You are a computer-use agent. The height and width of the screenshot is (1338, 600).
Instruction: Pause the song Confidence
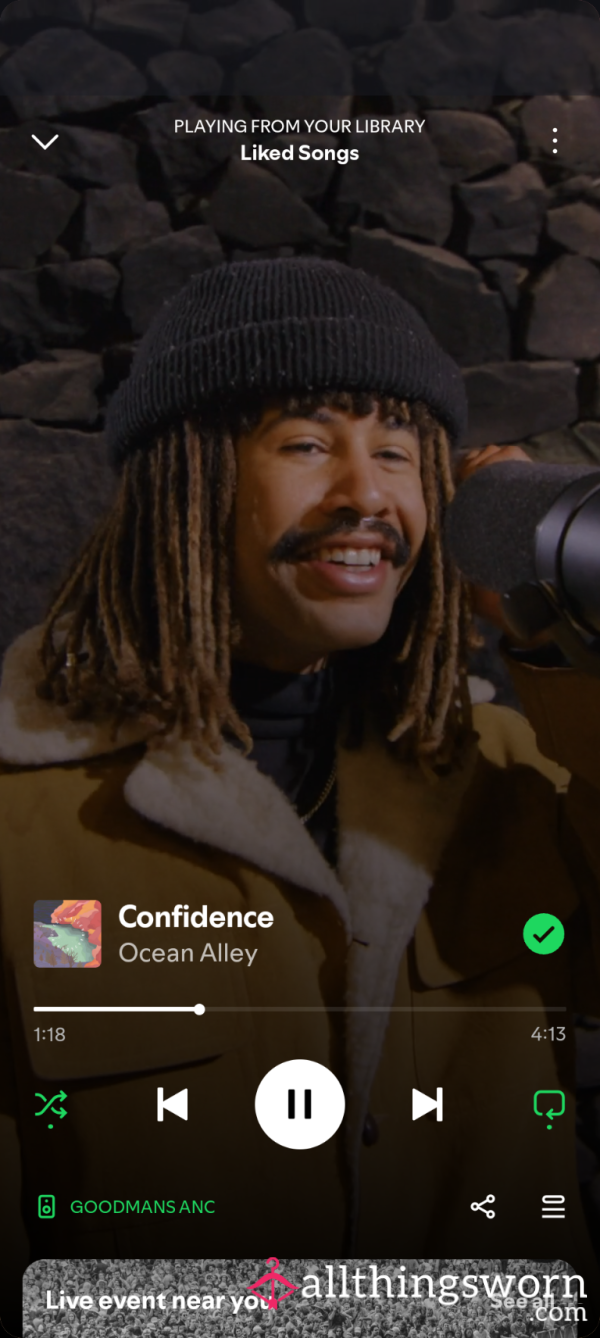(x=300, y=1104)
